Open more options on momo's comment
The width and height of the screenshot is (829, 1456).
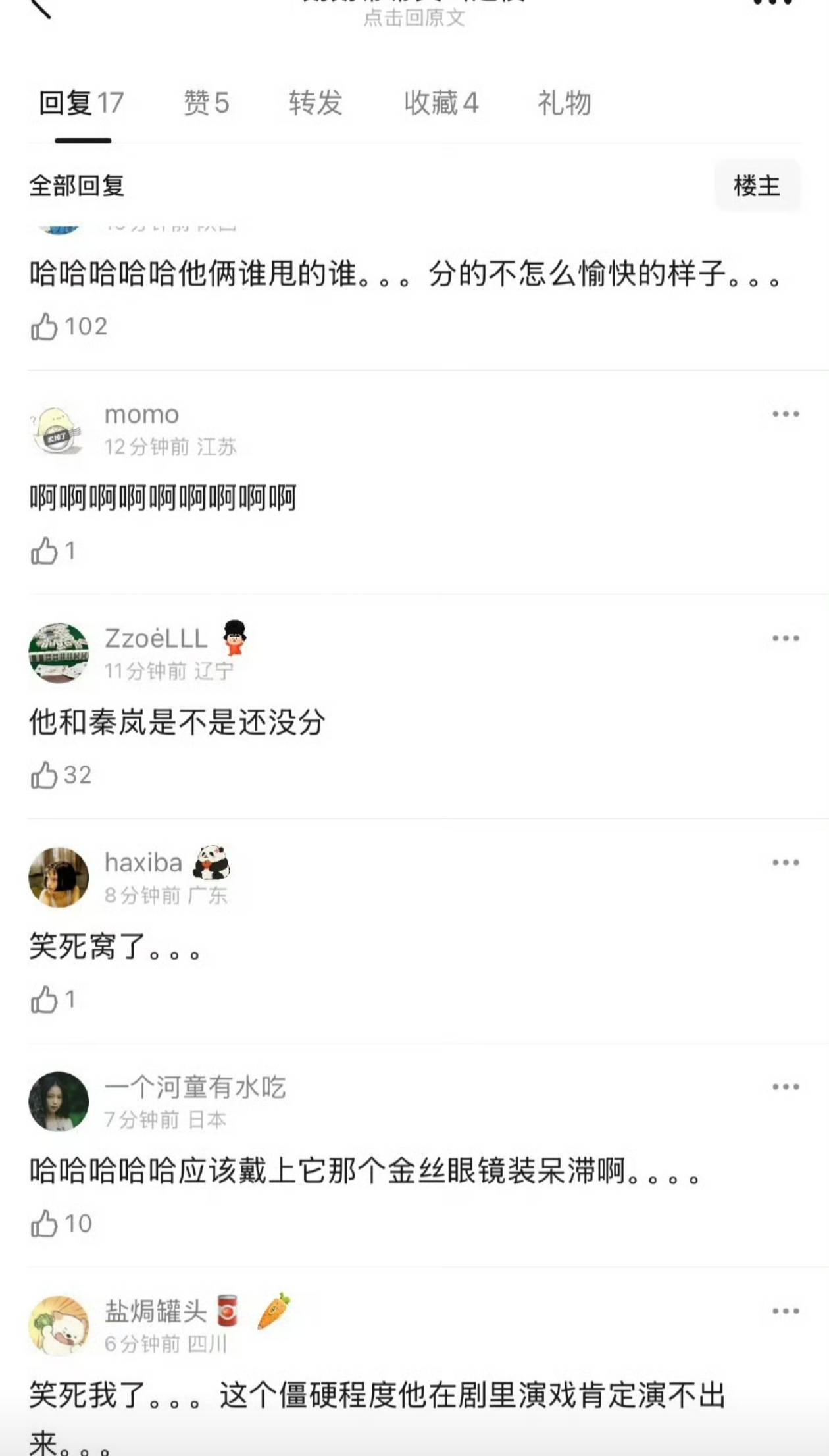(786, 414)
